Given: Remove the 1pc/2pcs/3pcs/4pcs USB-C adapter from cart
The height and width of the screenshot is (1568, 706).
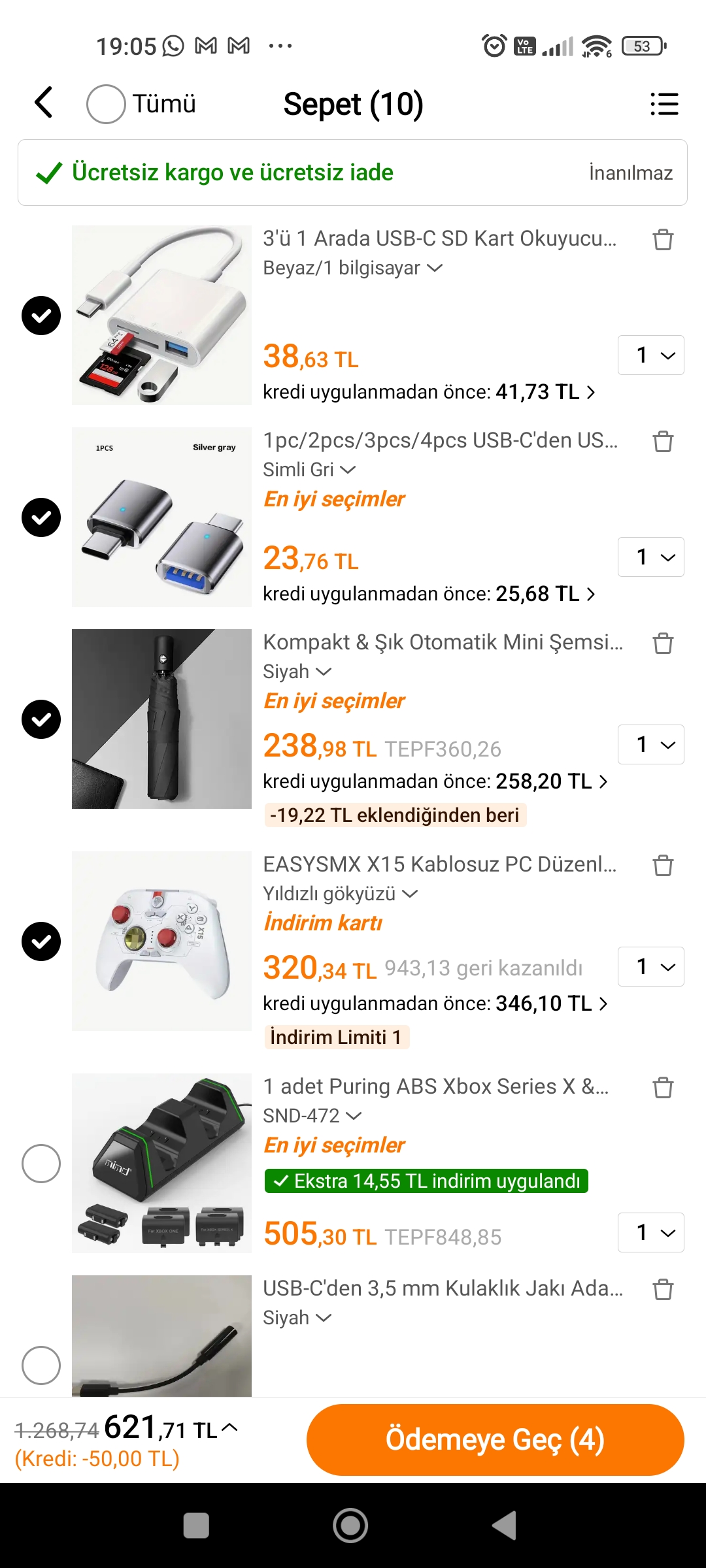Looking at the screenshot, I should pyautogui.click(x=663, y=442).
